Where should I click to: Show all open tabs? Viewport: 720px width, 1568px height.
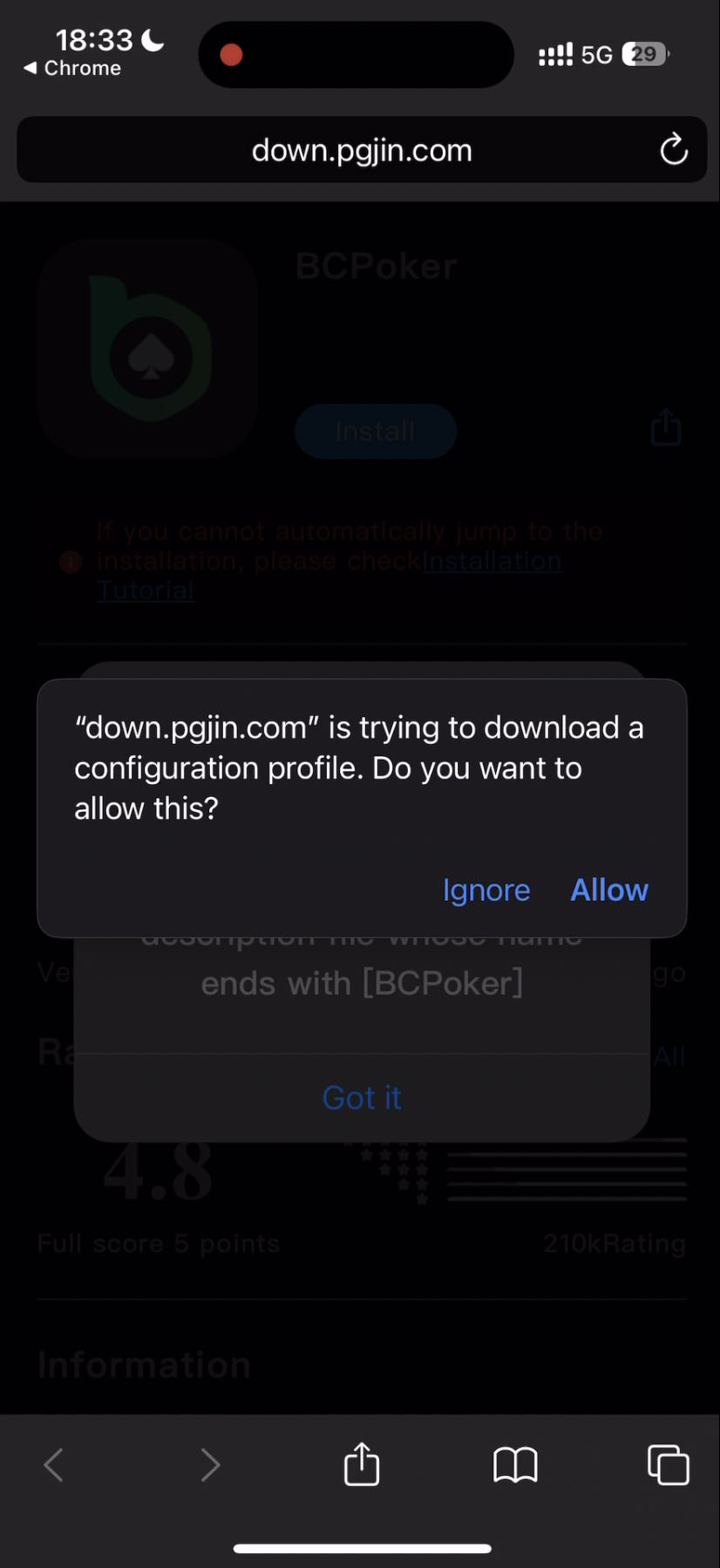pos(668,1464)
